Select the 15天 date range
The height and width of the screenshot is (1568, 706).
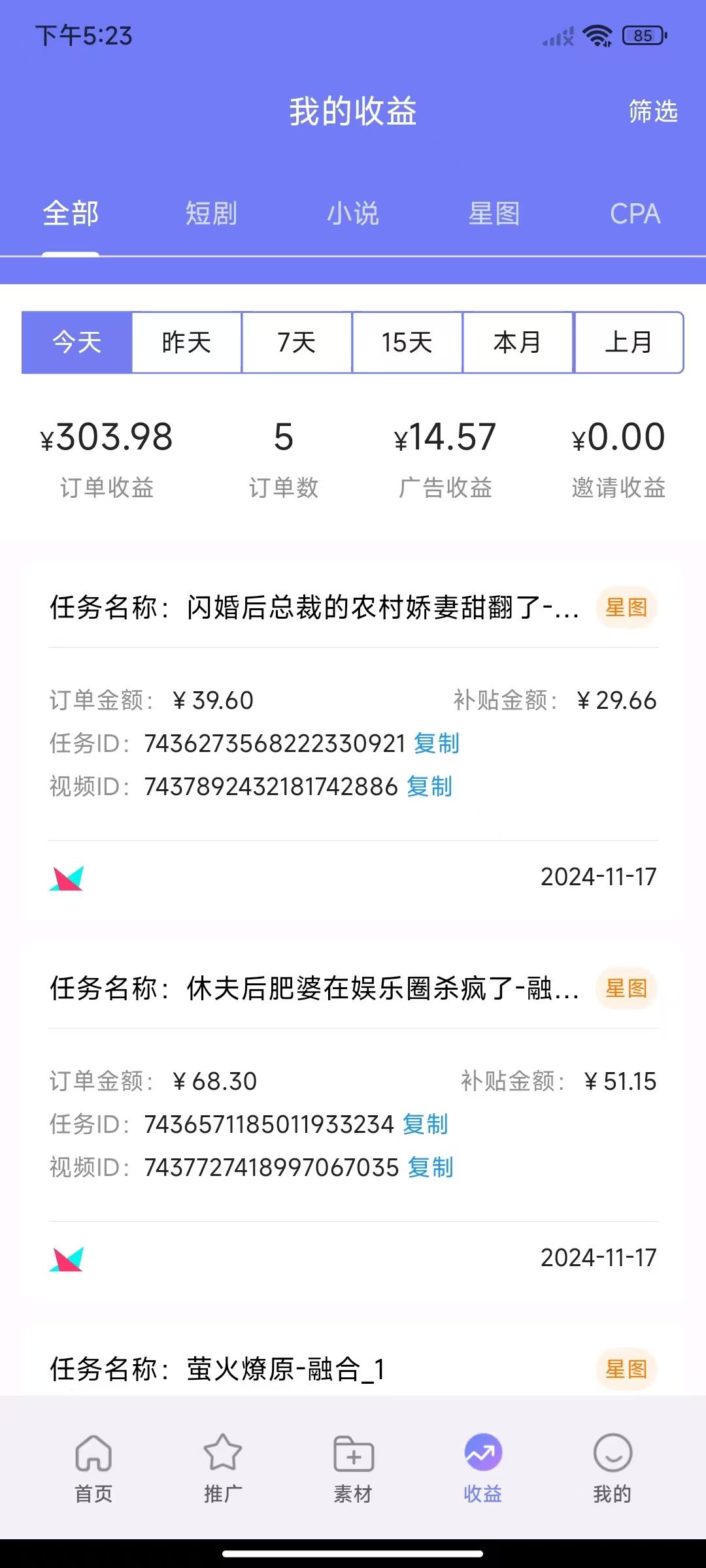407,342
